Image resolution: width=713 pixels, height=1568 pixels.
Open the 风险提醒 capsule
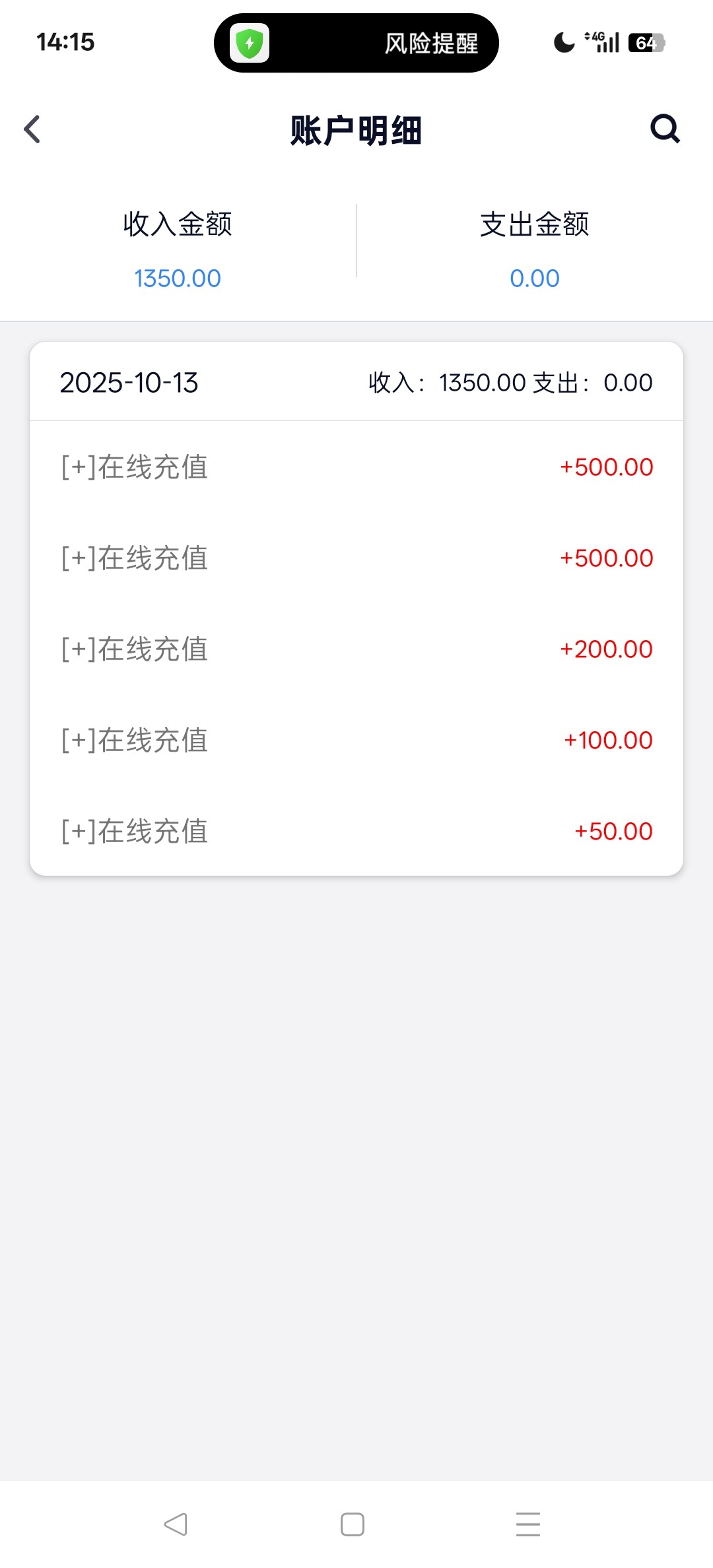(356, 44)
